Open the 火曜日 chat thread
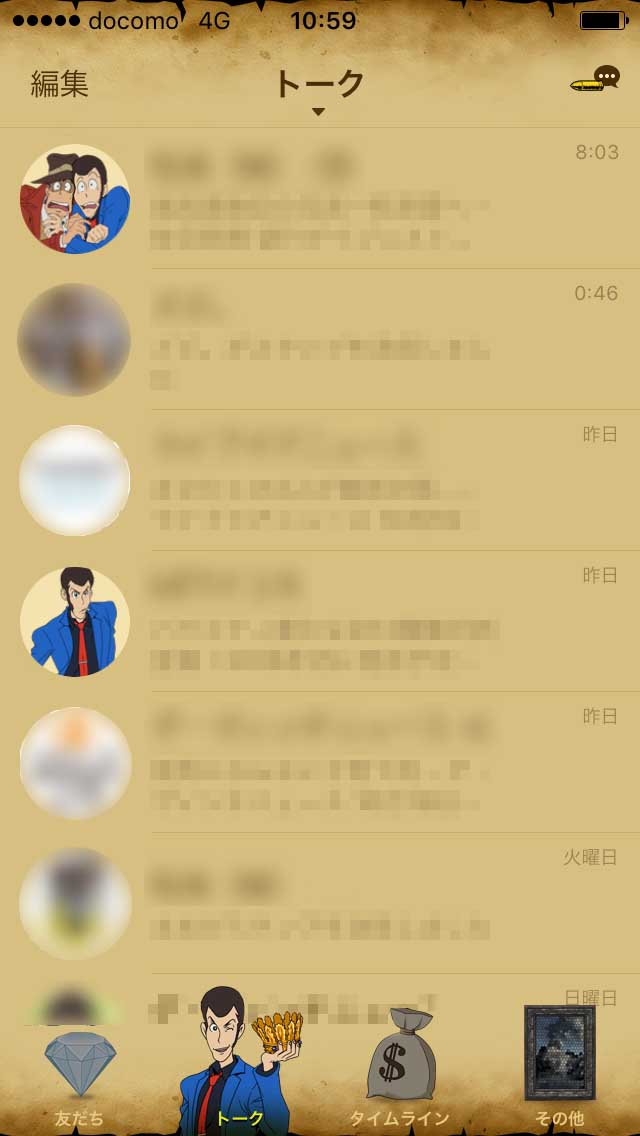 click(320, 903)
